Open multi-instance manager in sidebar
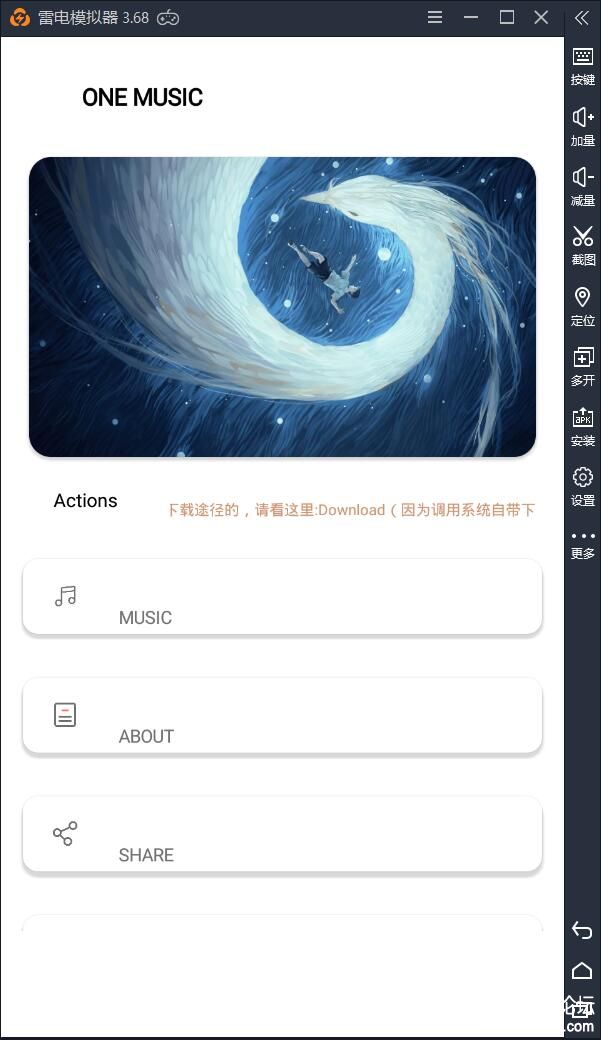The height and width of the screenshot is (1040, 601). click(x=583, y=366)
